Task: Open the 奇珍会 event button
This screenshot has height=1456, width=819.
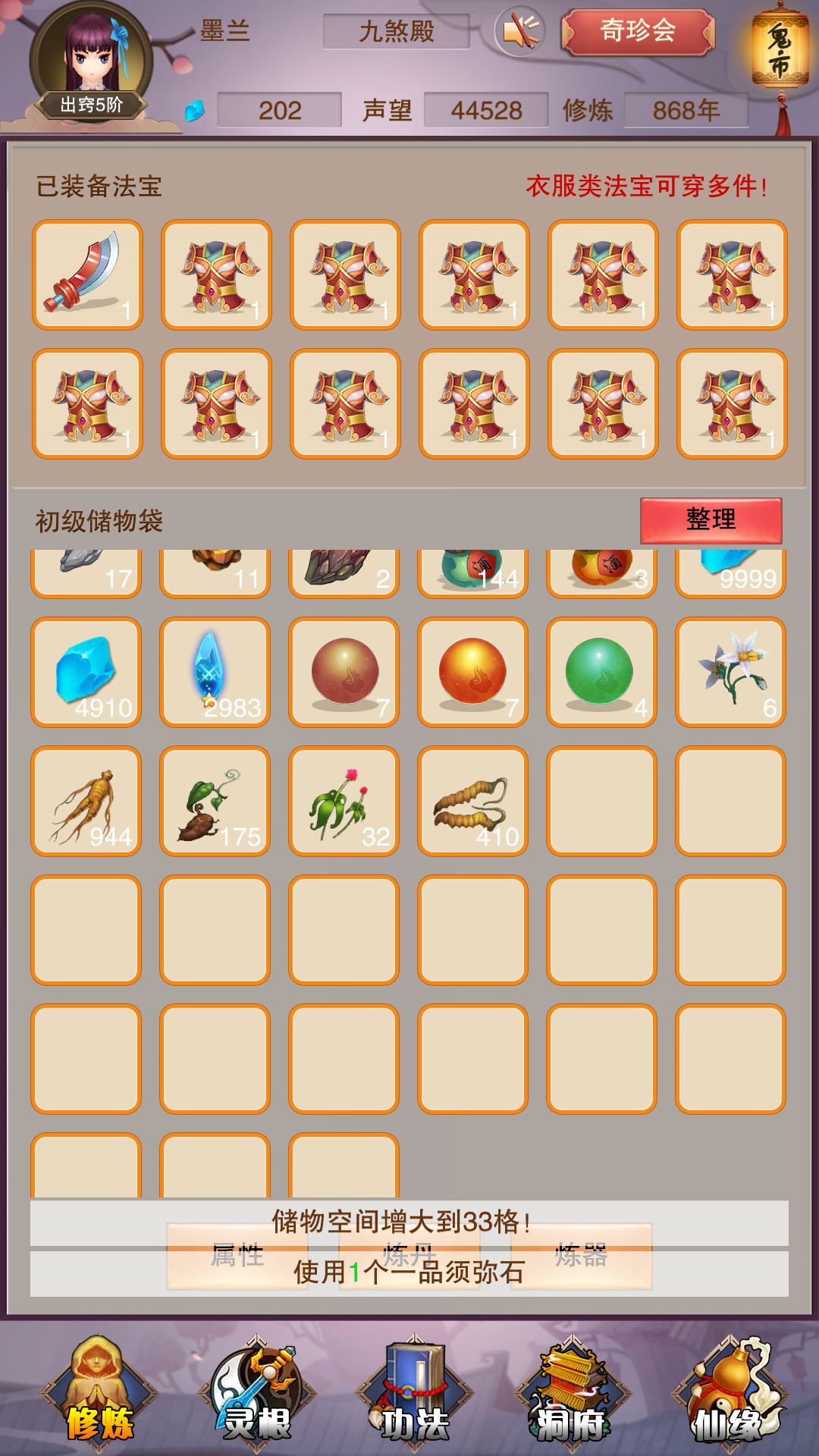Action: 637,32
